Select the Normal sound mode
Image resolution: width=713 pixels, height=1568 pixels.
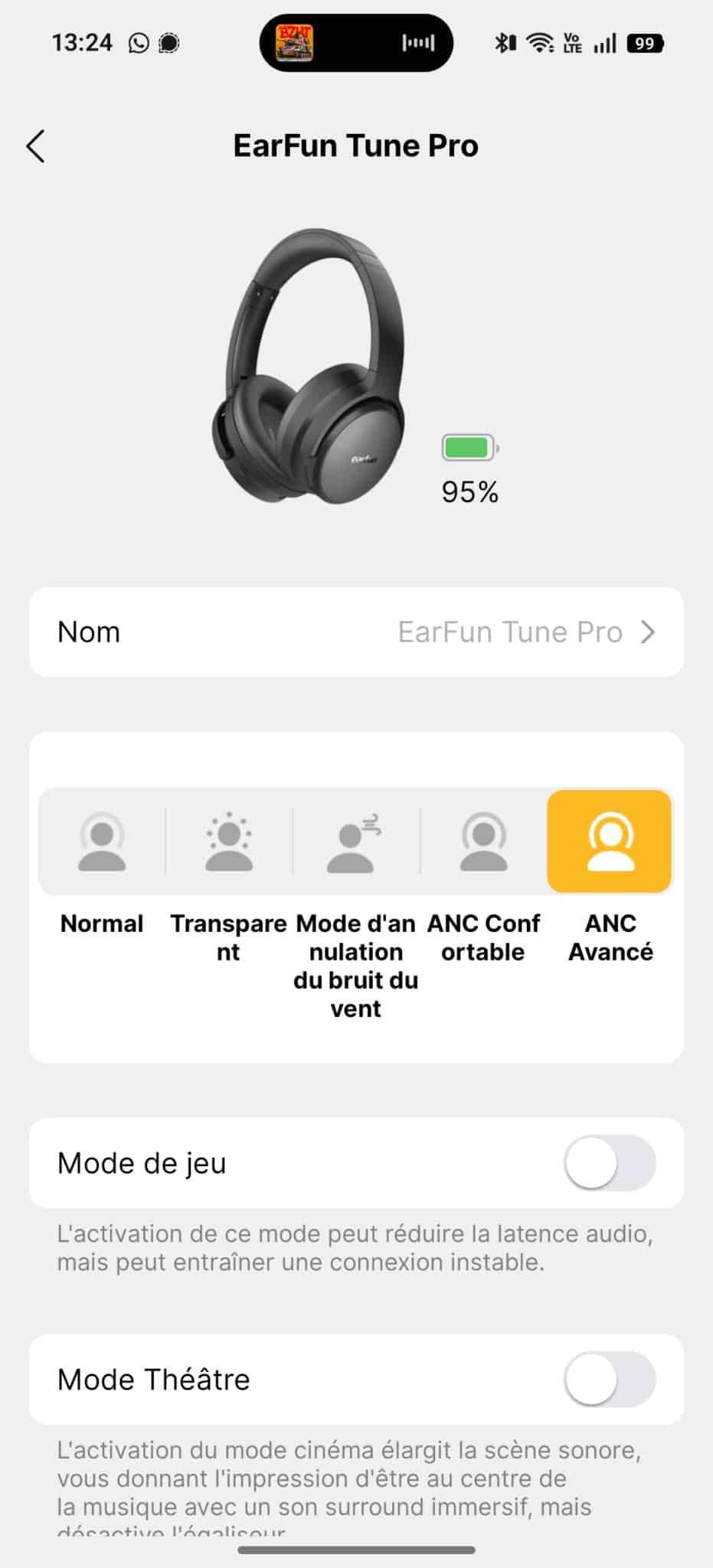tap(102, 841)
